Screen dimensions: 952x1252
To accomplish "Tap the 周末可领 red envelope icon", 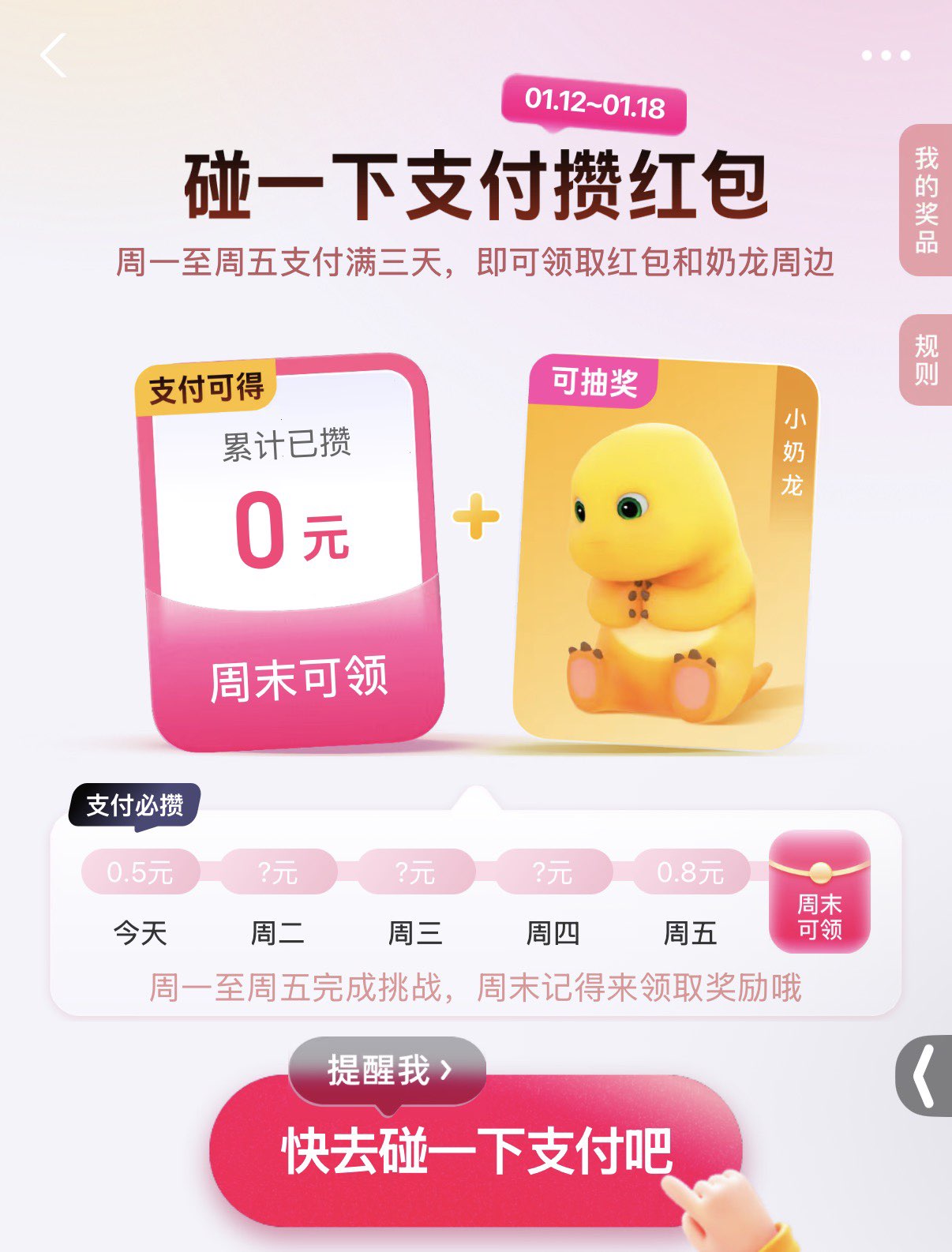I will [819, 891].
